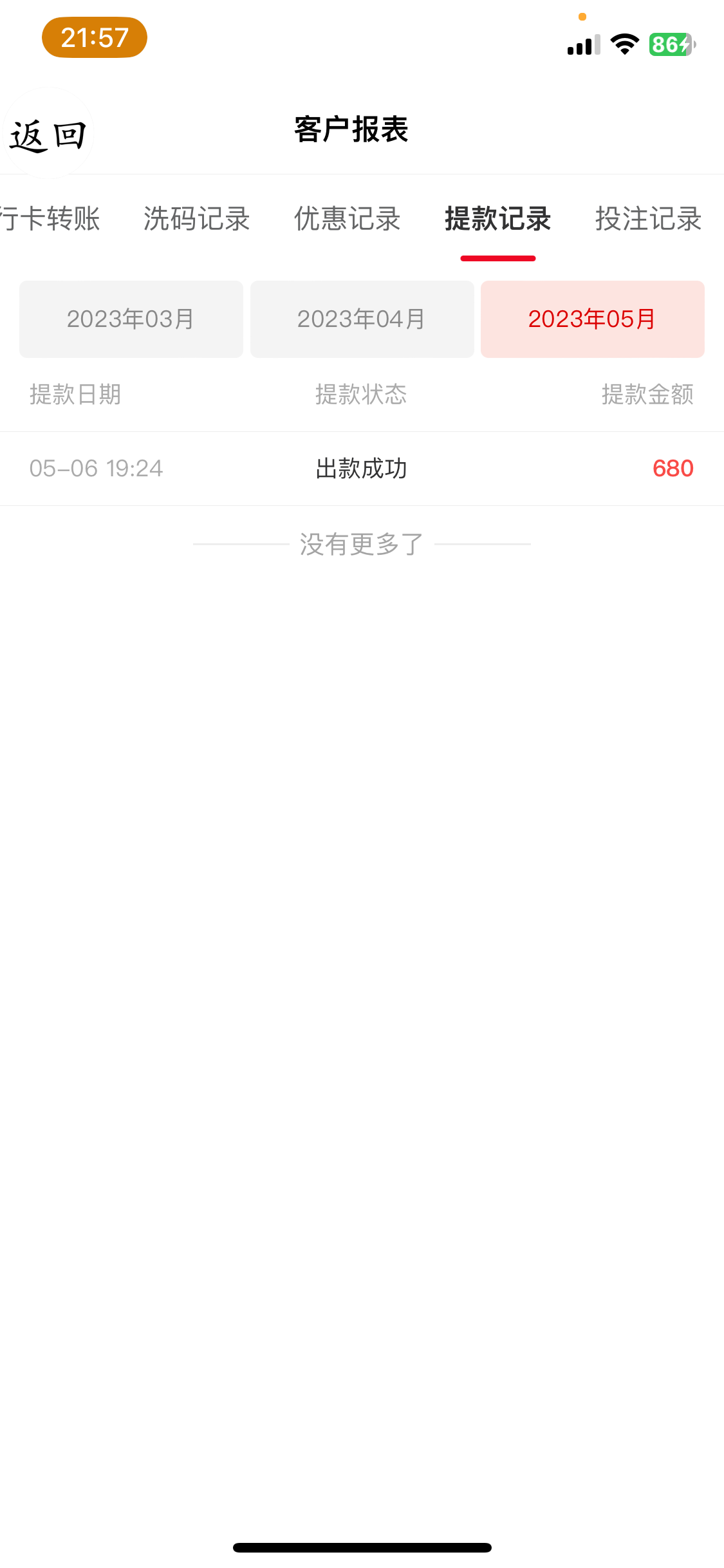The height and width of the screenshot is (1568, 724).
Task: Select the highlighted 2023年05月 month filter
Action: click(592, 319)
